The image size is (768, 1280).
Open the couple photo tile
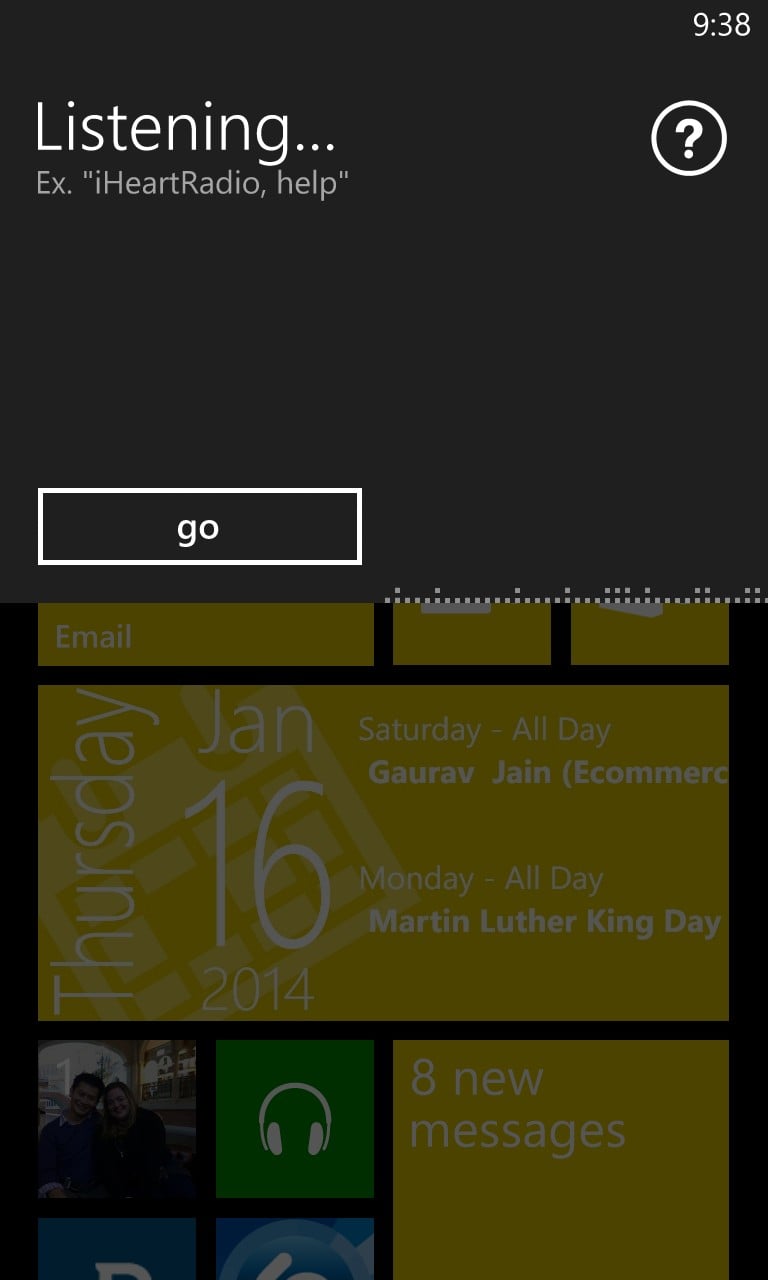[117, 1119]
